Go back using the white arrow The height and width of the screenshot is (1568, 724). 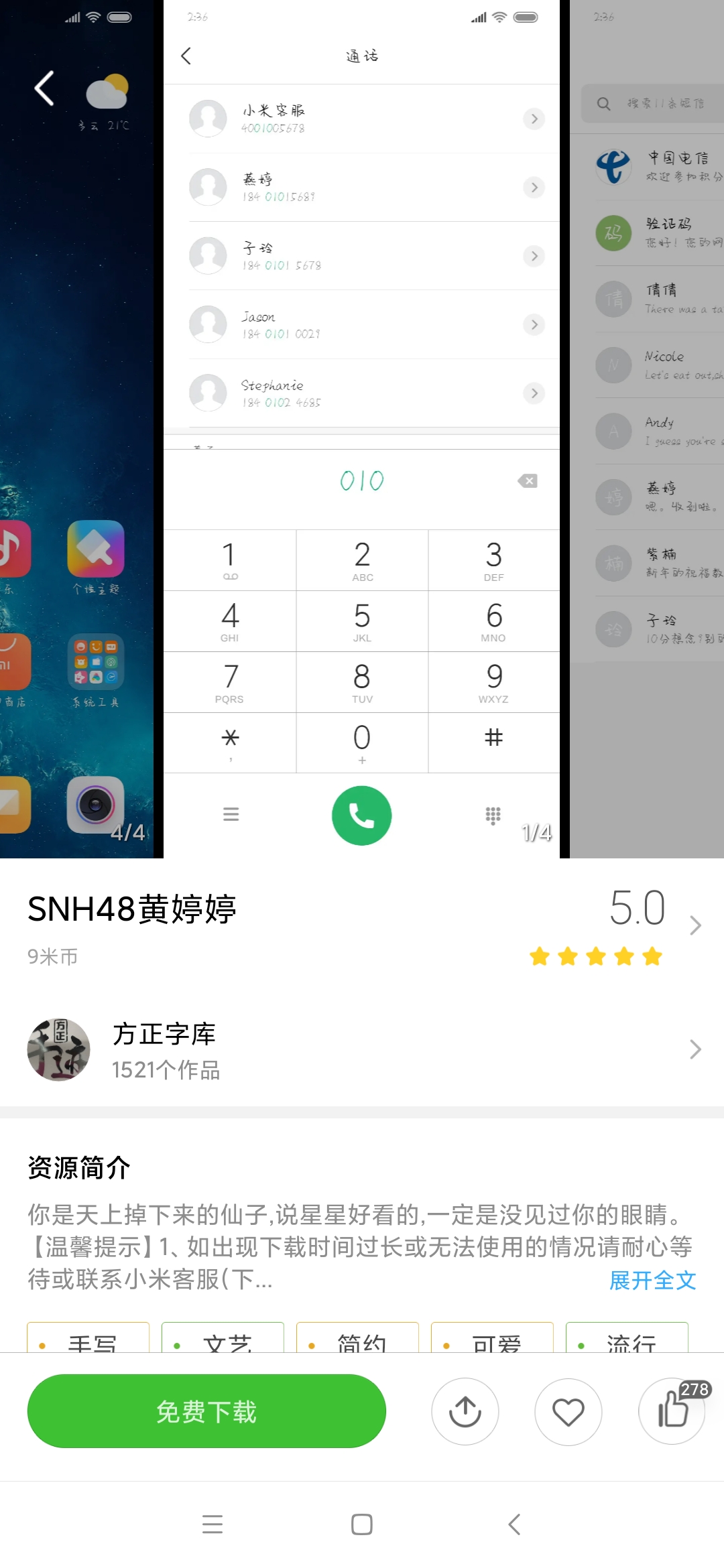44,88
